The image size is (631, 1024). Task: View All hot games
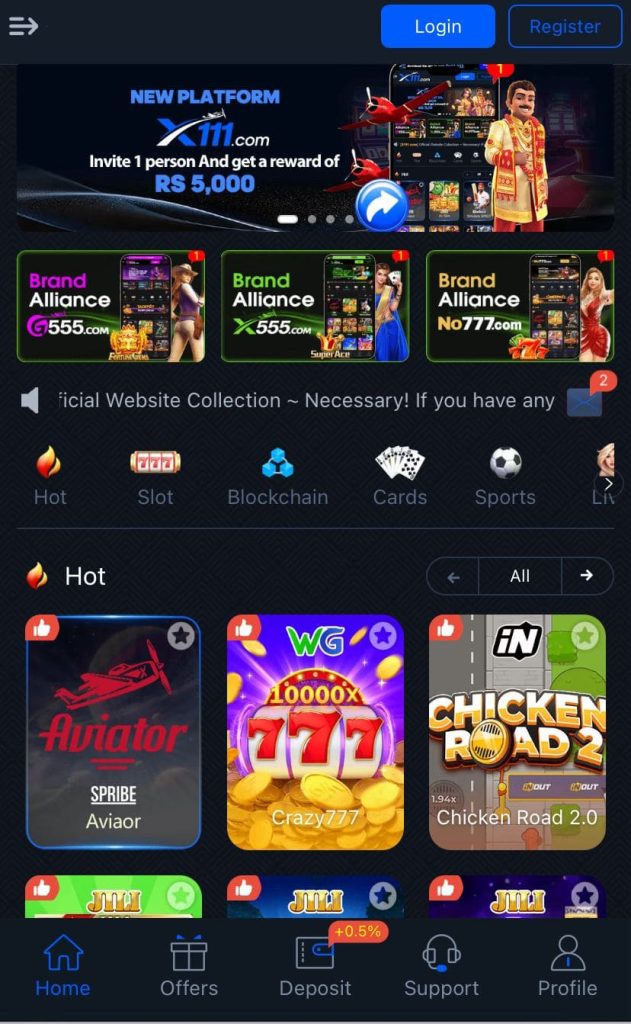point(519,576)
